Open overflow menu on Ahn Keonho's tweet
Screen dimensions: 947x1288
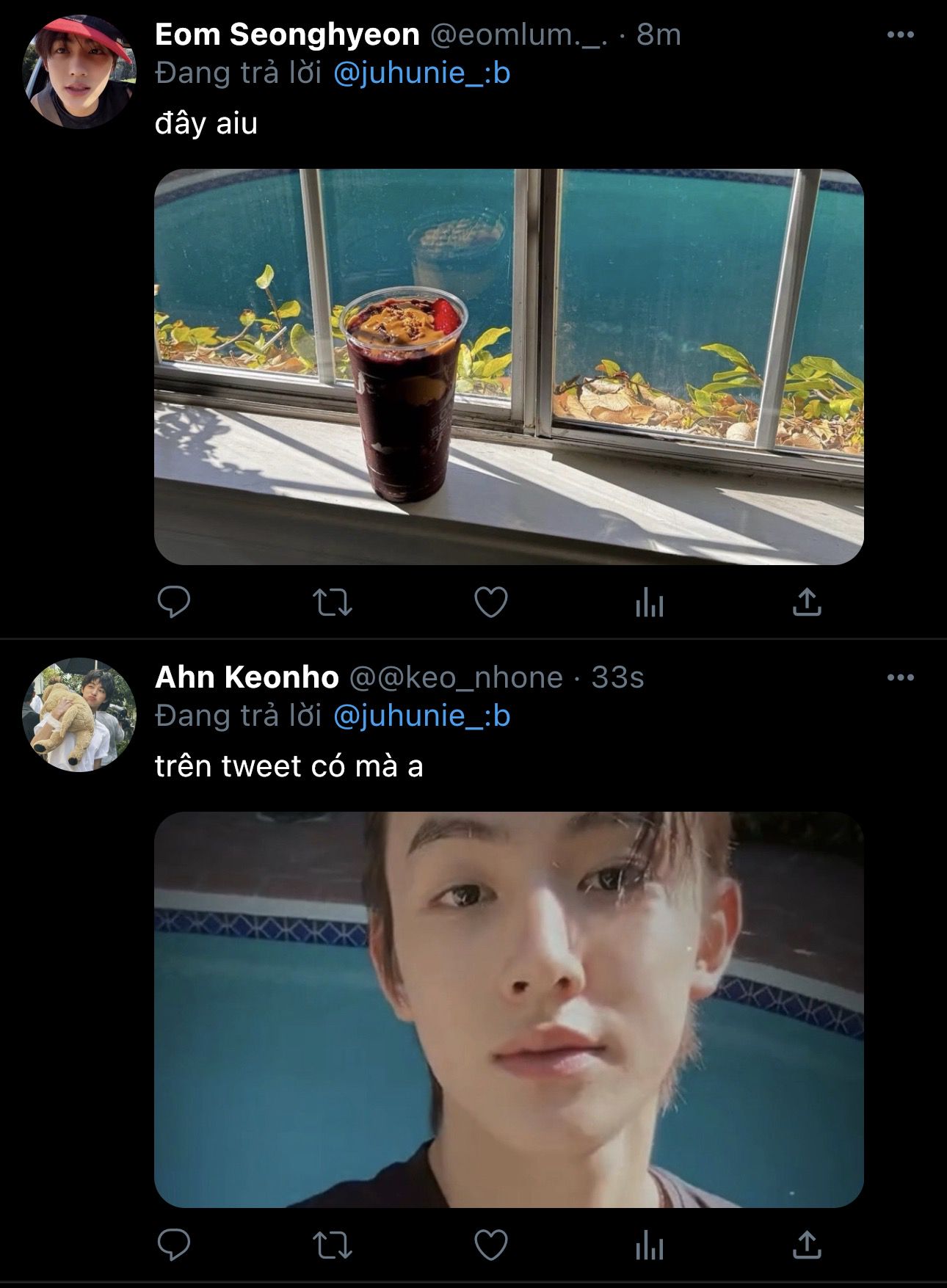(x=900, y=677)
